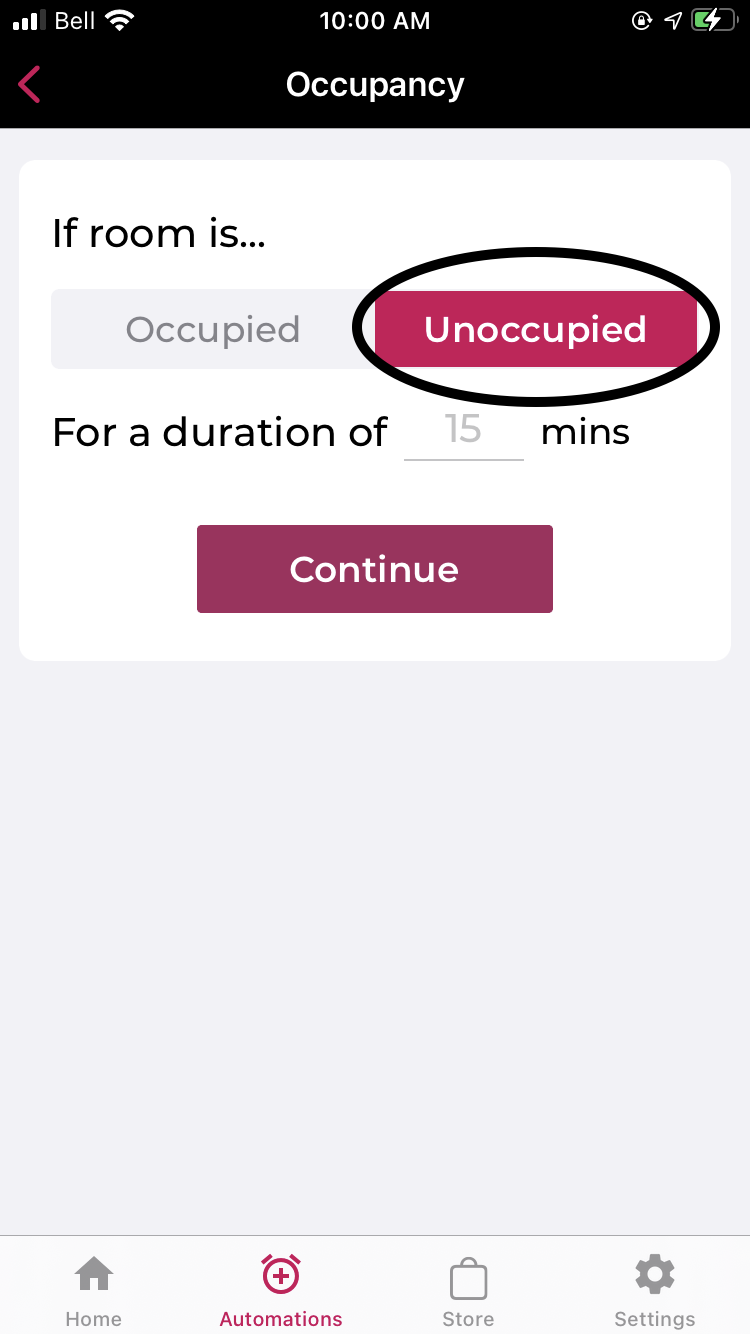750x1334 pixels.
Task: Open the Automations tab
Action: click(281, 1291)
